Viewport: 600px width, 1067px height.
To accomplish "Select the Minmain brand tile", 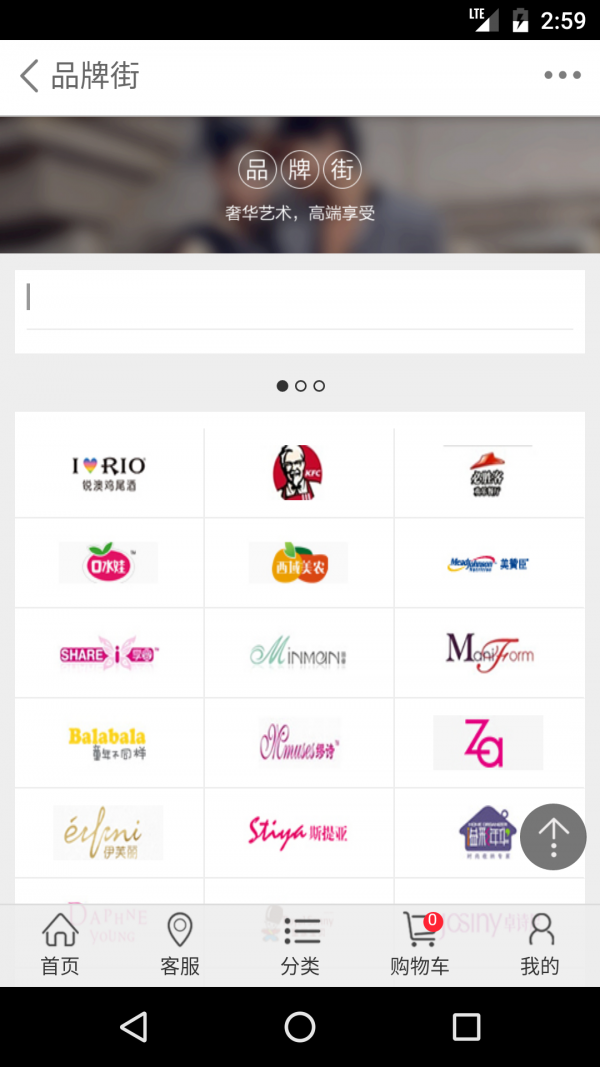I will coord(299,653).
